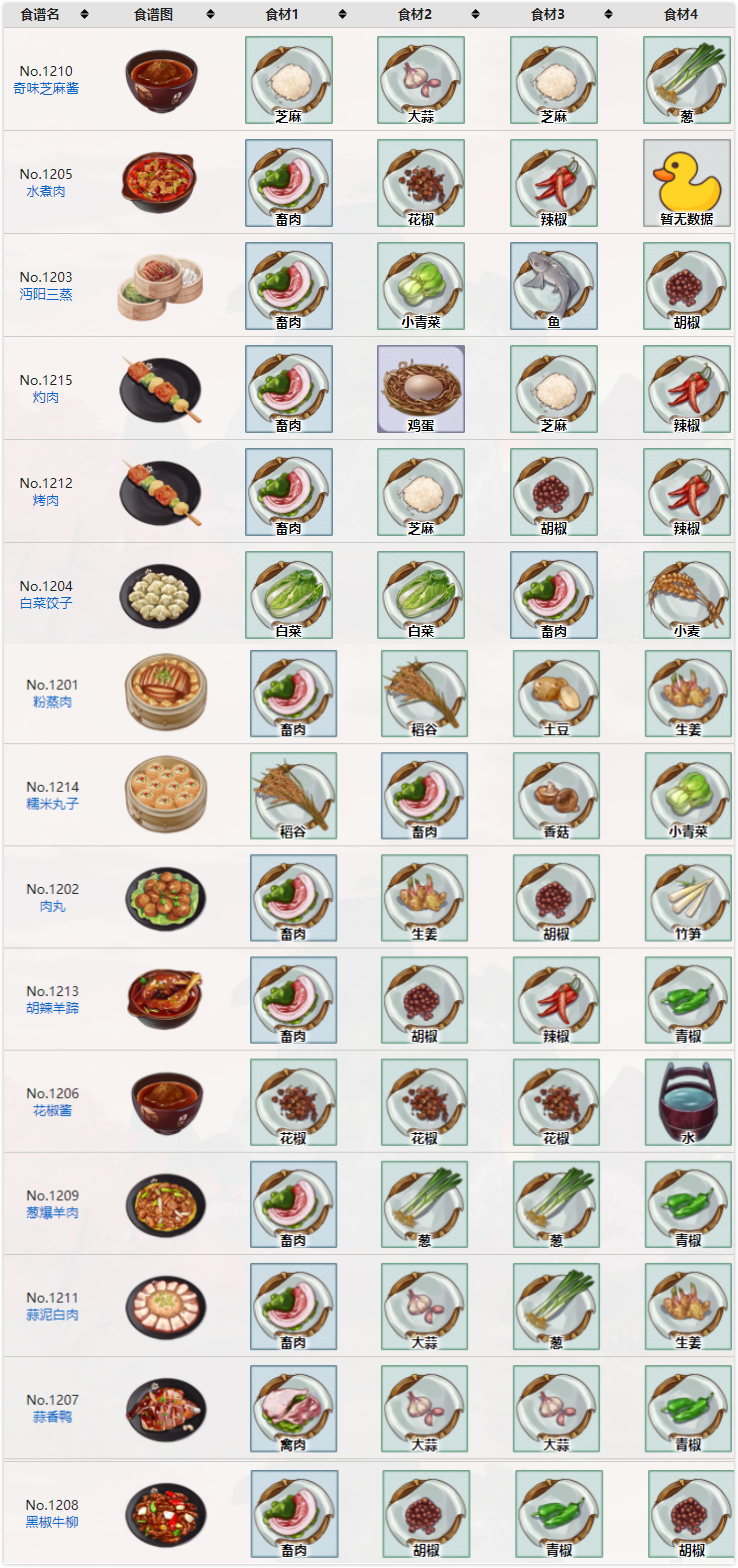Open the 白菜饺子 recipe link

(x=46, y=603)
